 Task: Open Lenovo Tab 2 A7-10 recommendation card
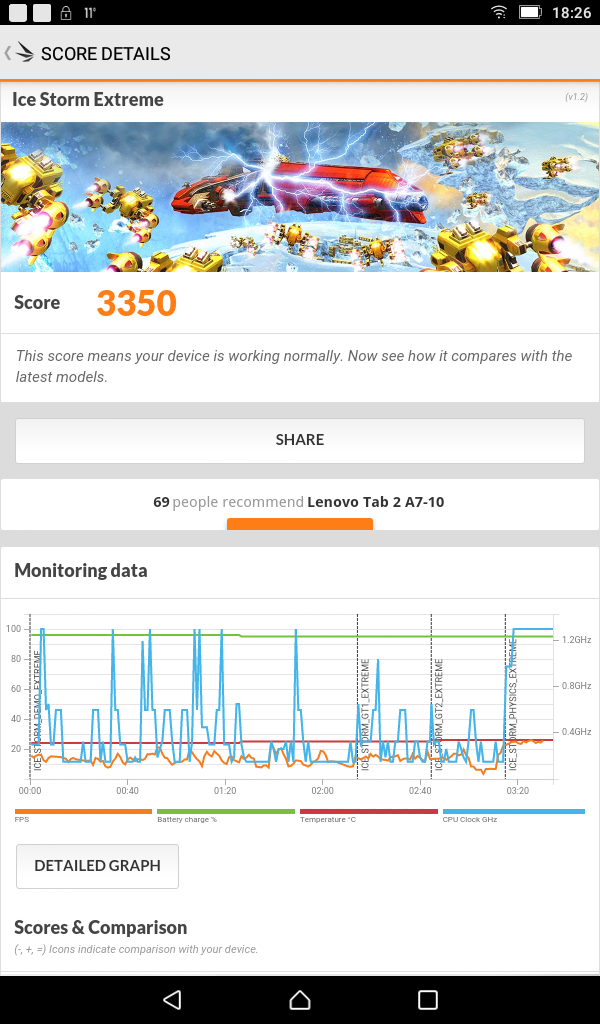point(300,503)
